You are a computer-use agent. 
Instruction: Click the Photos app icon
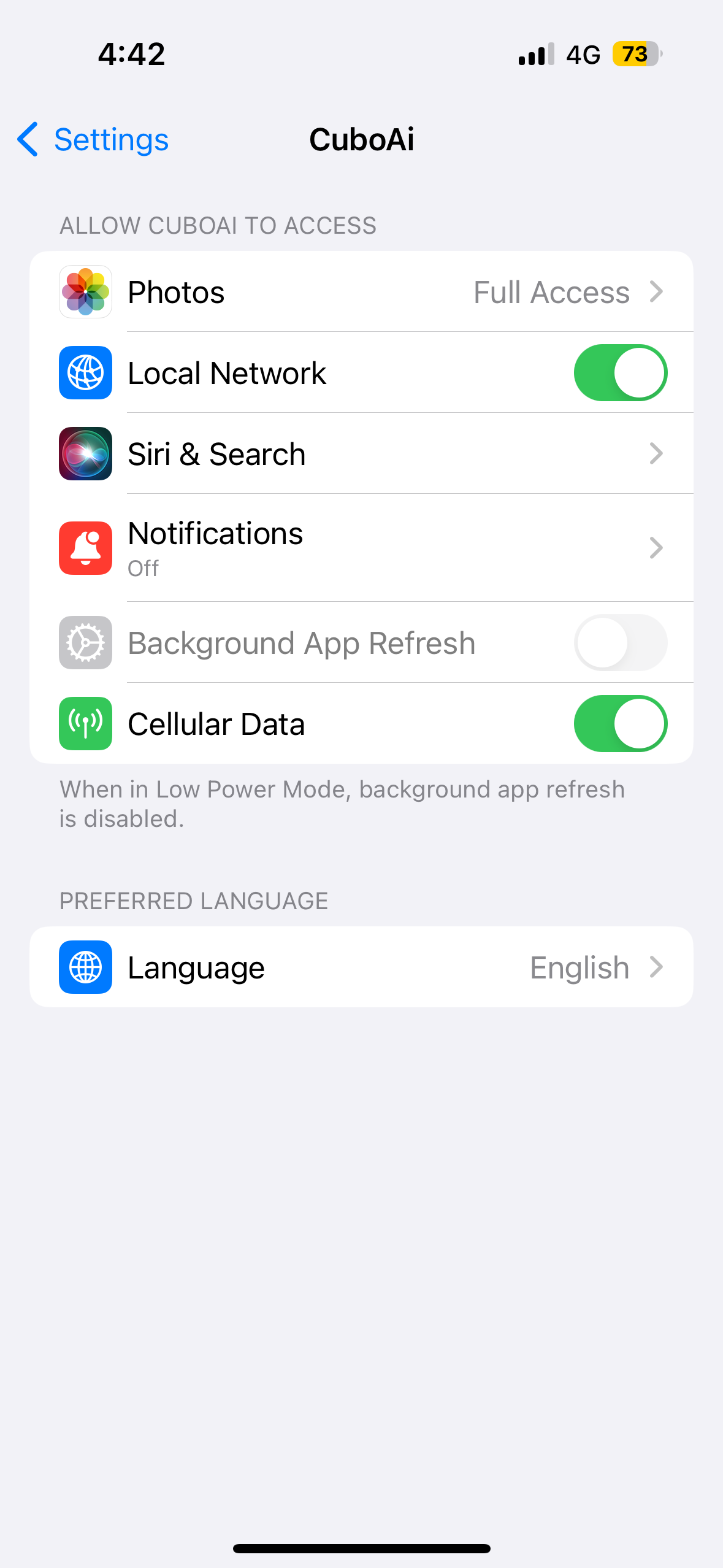click(x=85, y=291)
